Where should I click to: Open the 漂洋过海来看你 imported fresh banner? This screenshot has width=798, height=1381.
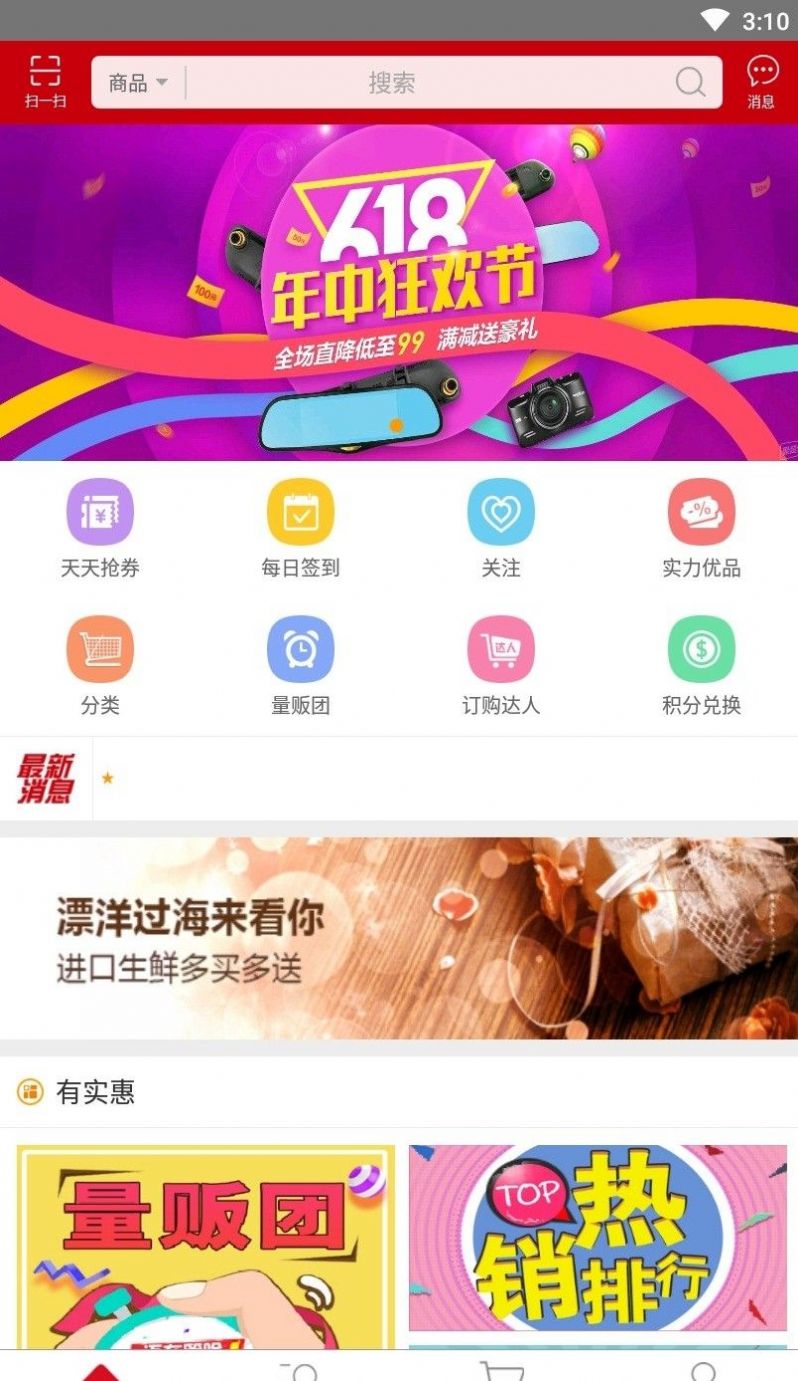tap(399, 938)
